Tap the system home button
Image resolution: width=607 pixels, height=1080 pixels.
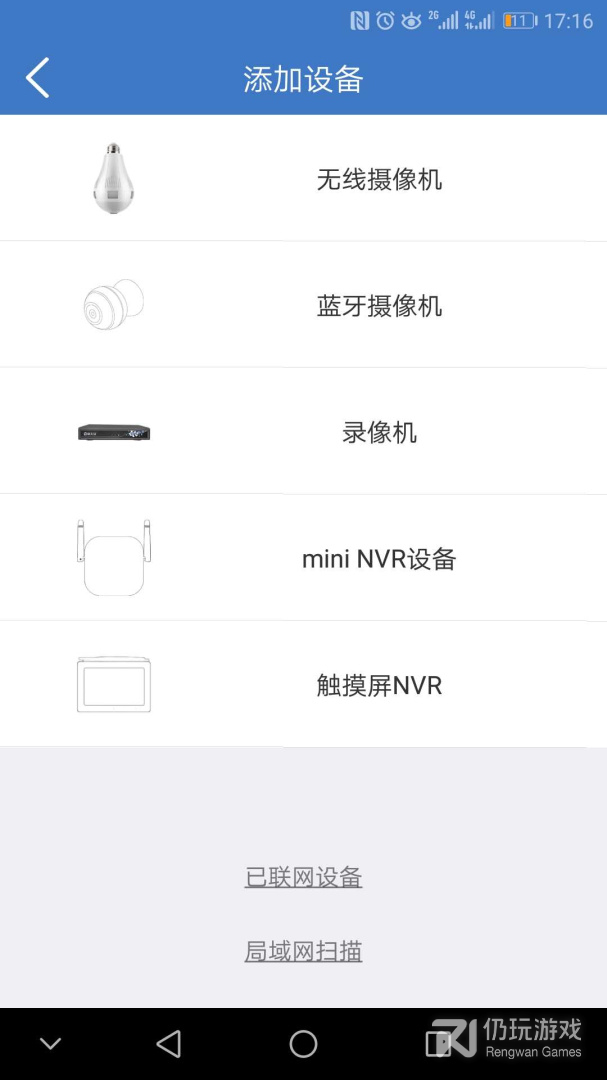click(x=303, y=1044)
